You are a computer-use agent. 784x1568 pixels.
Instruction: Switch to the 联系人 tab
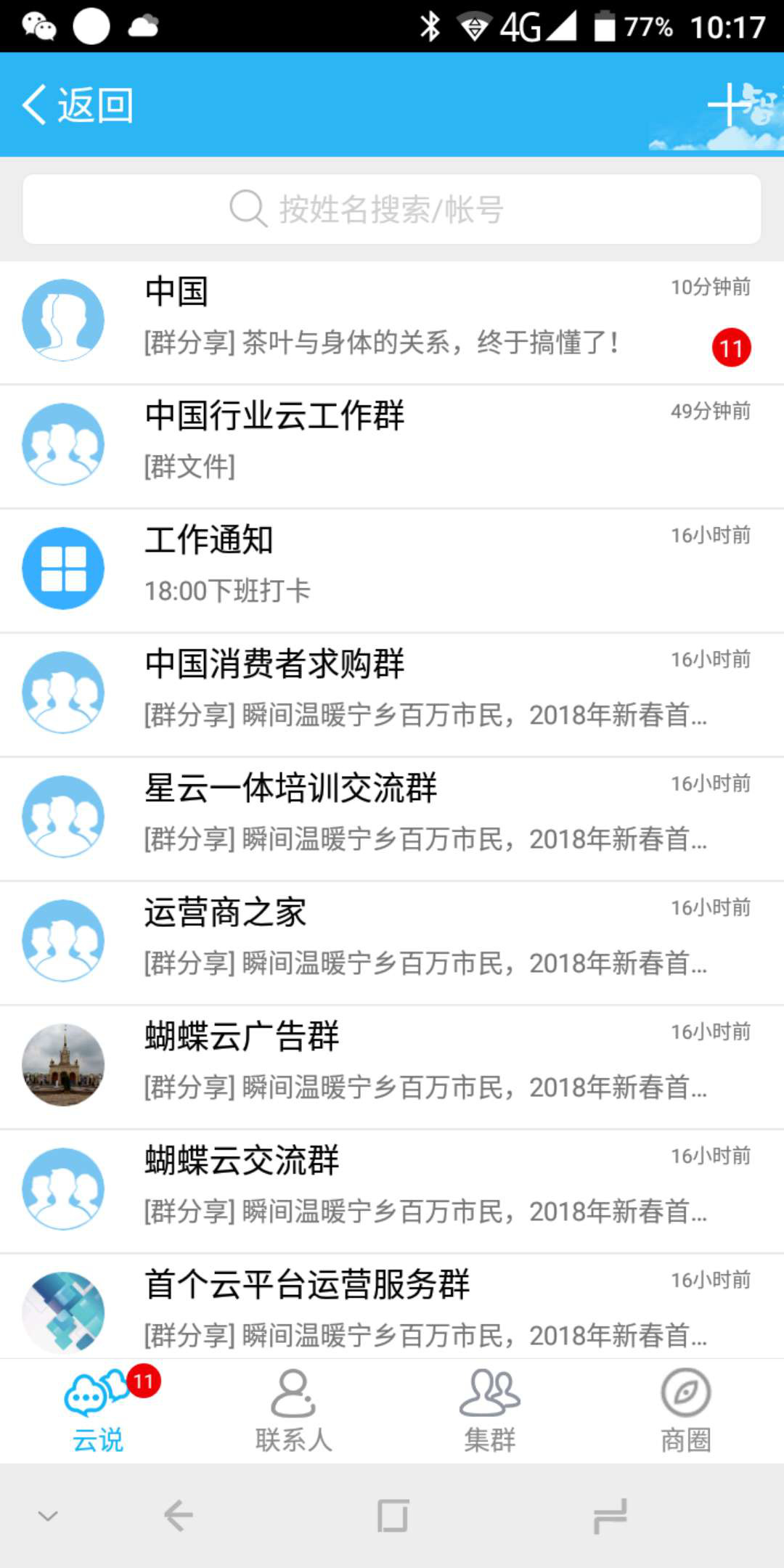pos(294,1411)
